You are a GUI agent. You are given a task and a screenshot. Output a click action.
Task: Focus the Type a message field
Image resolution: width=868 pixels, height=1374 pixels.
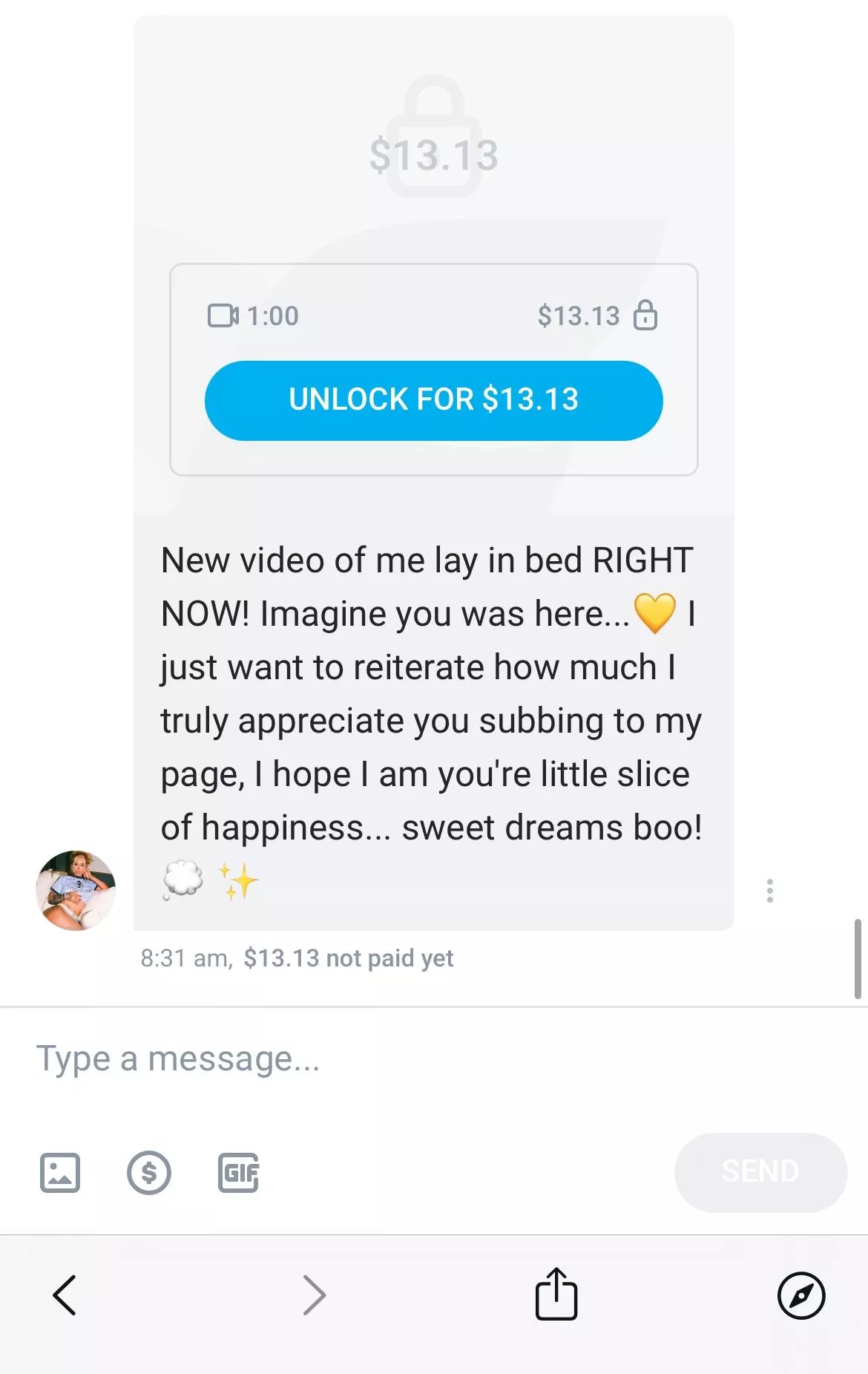[x=430, y=1059]
